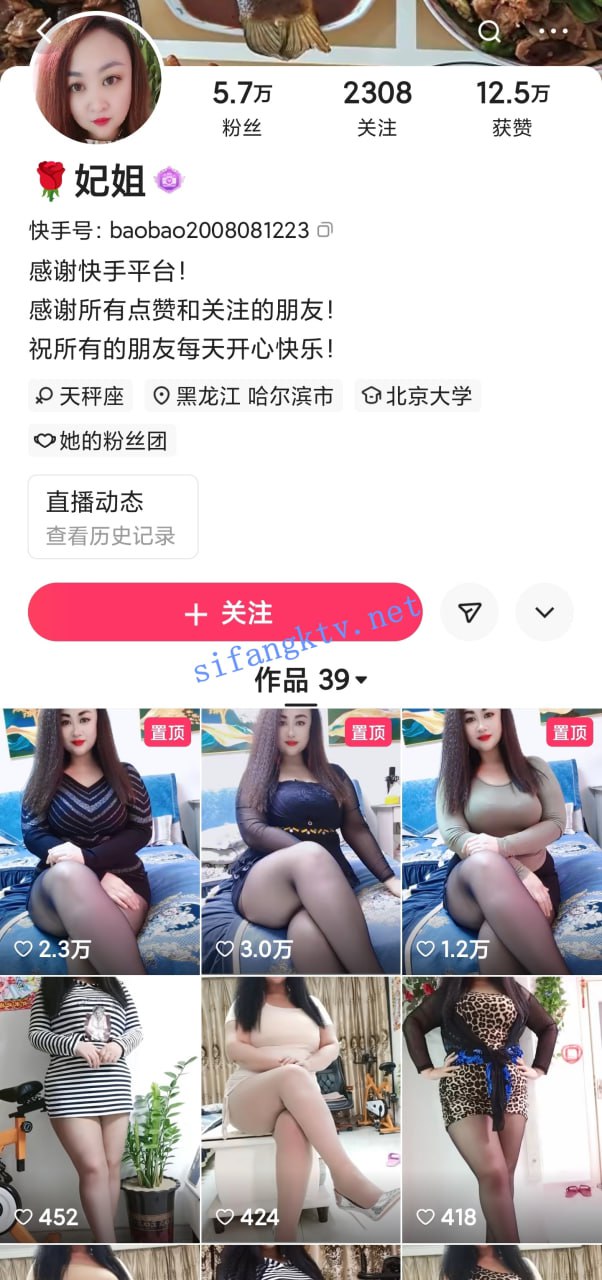
Task: Tap the 北京大学 school chip
Action: coord(417,396)
